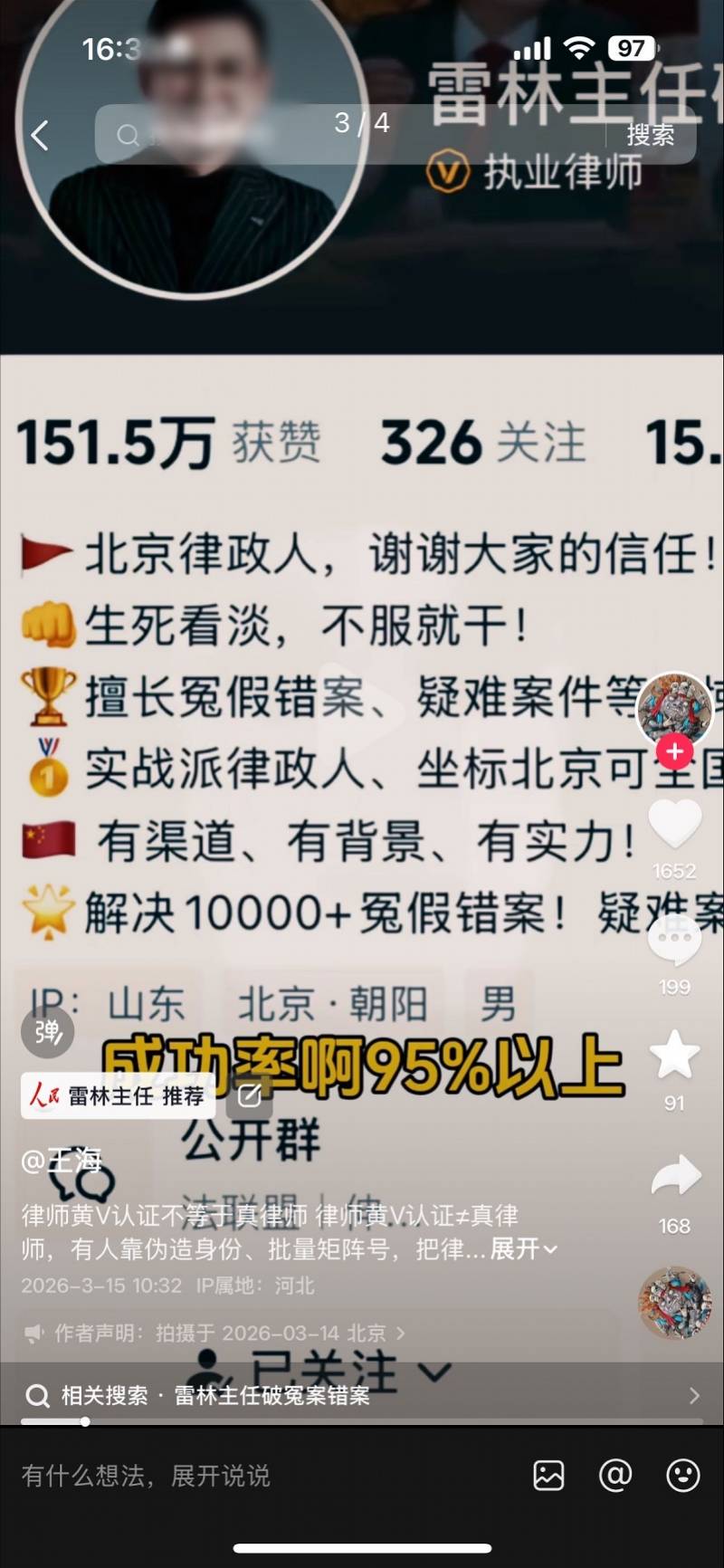
Task: Mention someone with the @ icon
Action: (x=615, y=1476)
